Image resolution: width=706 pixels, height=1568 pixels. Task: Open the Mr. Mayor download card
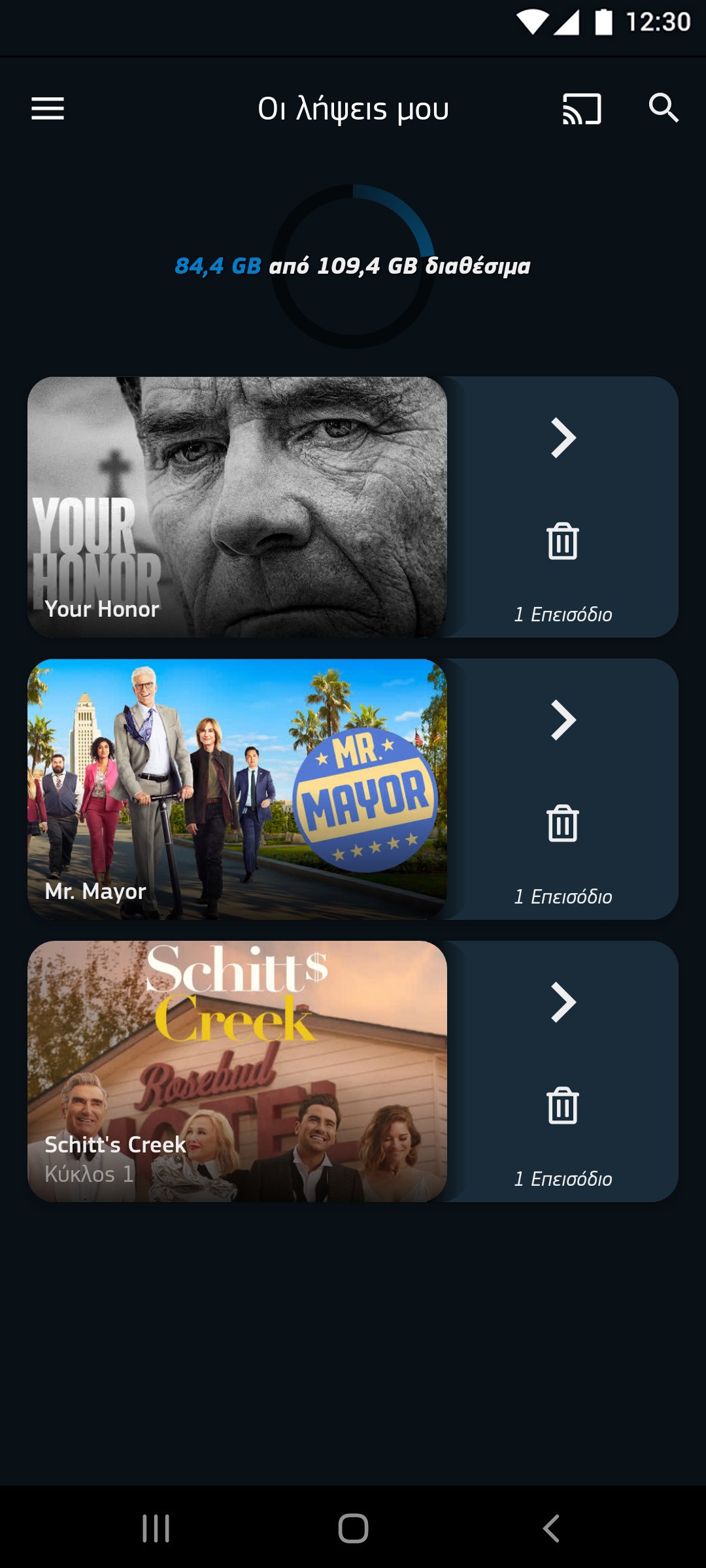click(x=237, y=789)
